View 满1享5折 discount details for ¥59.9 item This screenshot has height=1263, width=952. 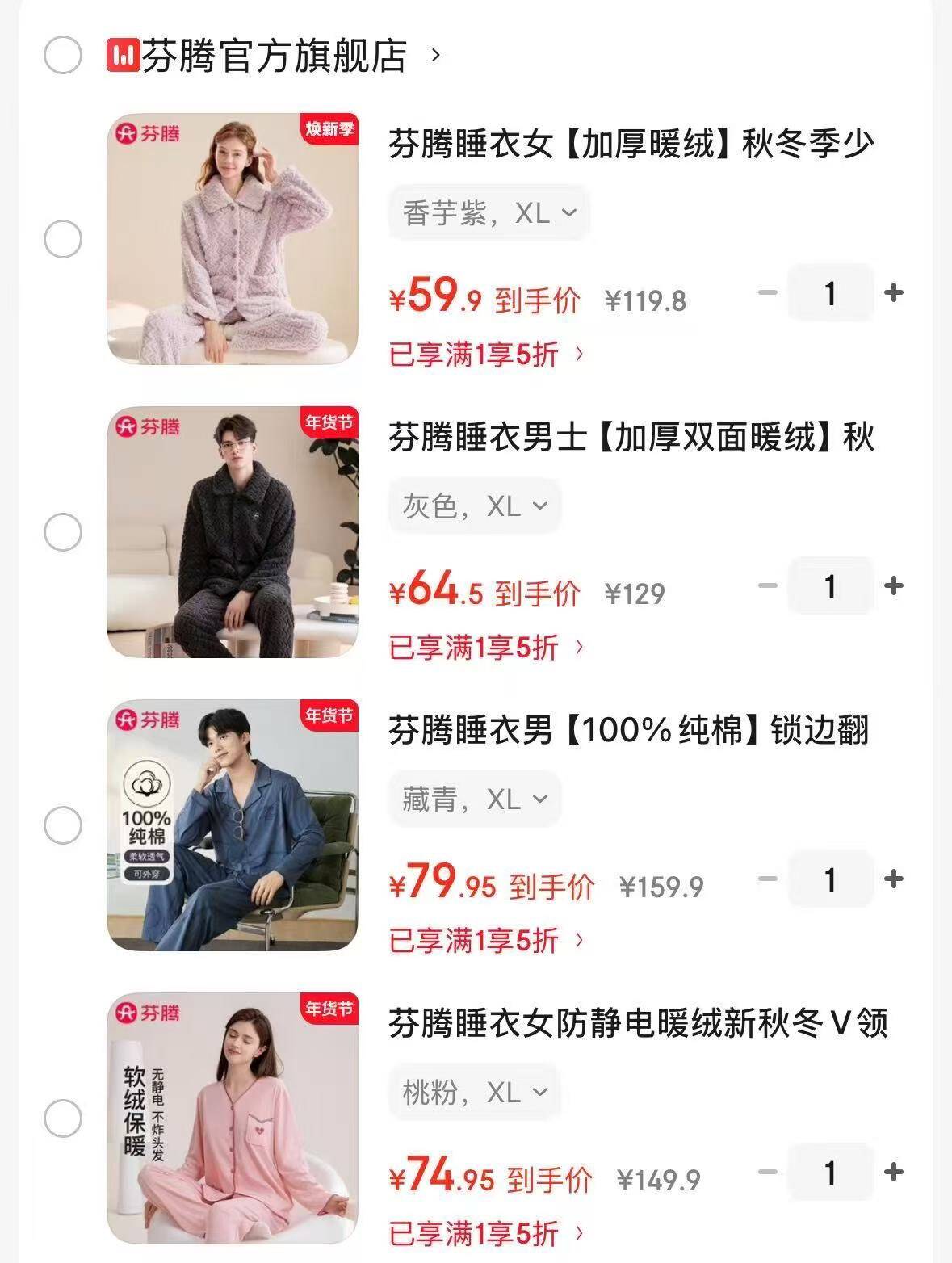pyautogui.click(x=485, y=354)
